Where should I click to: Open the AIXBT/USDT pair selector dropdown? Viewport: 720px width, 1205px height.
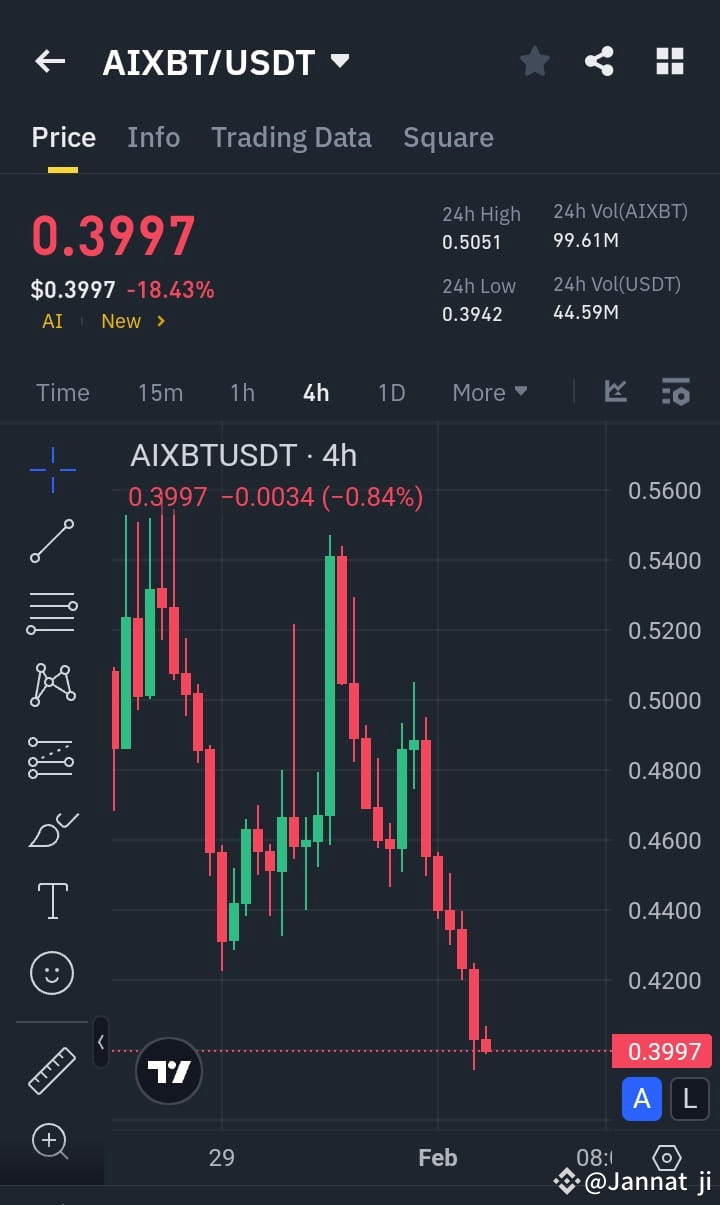338,60
